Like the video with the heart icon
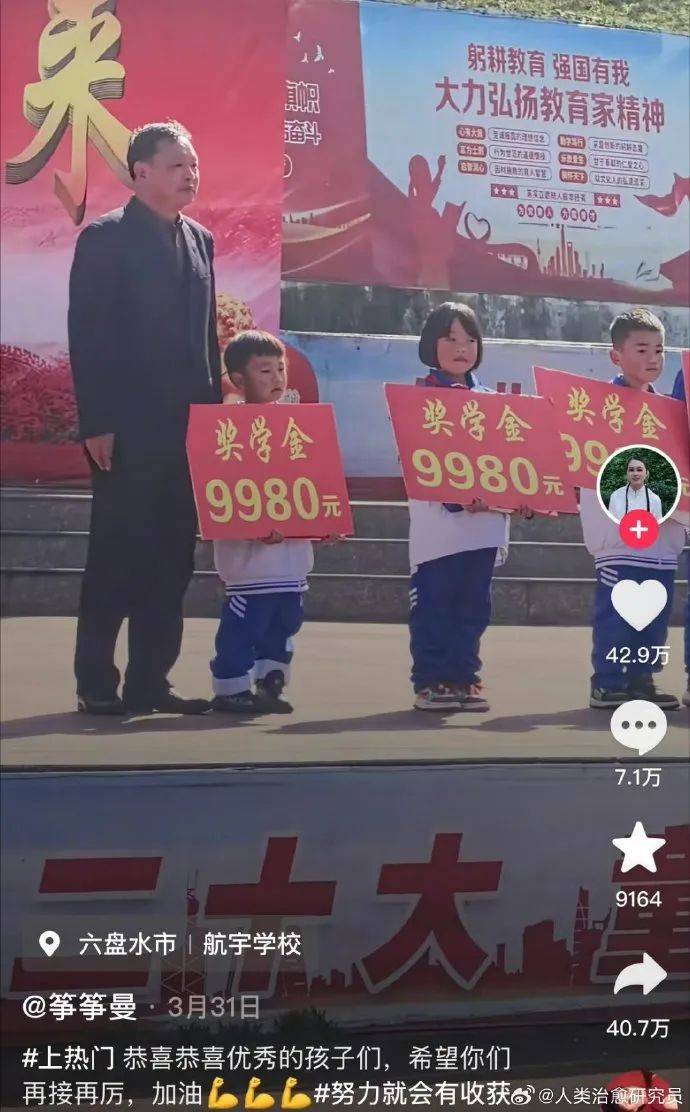The height and width of the screenshot is (1112, 690). click(638, 605)
